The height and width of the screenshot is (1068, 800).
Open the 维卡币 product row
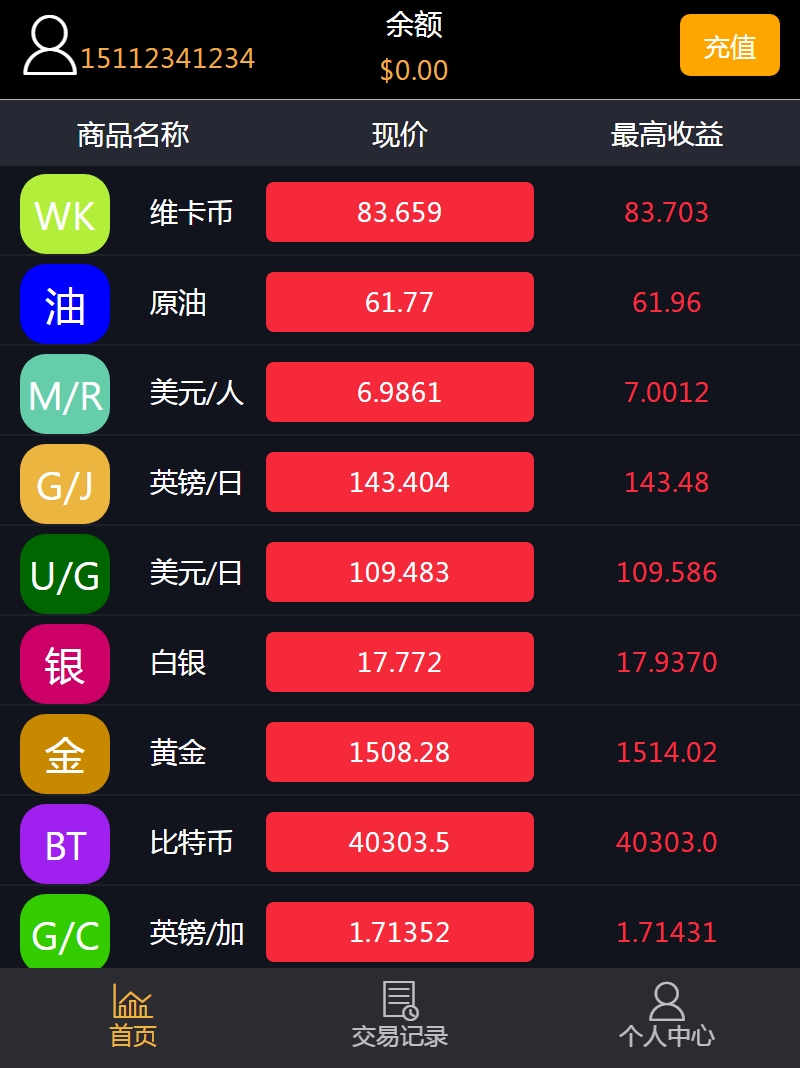coord(399,212)
